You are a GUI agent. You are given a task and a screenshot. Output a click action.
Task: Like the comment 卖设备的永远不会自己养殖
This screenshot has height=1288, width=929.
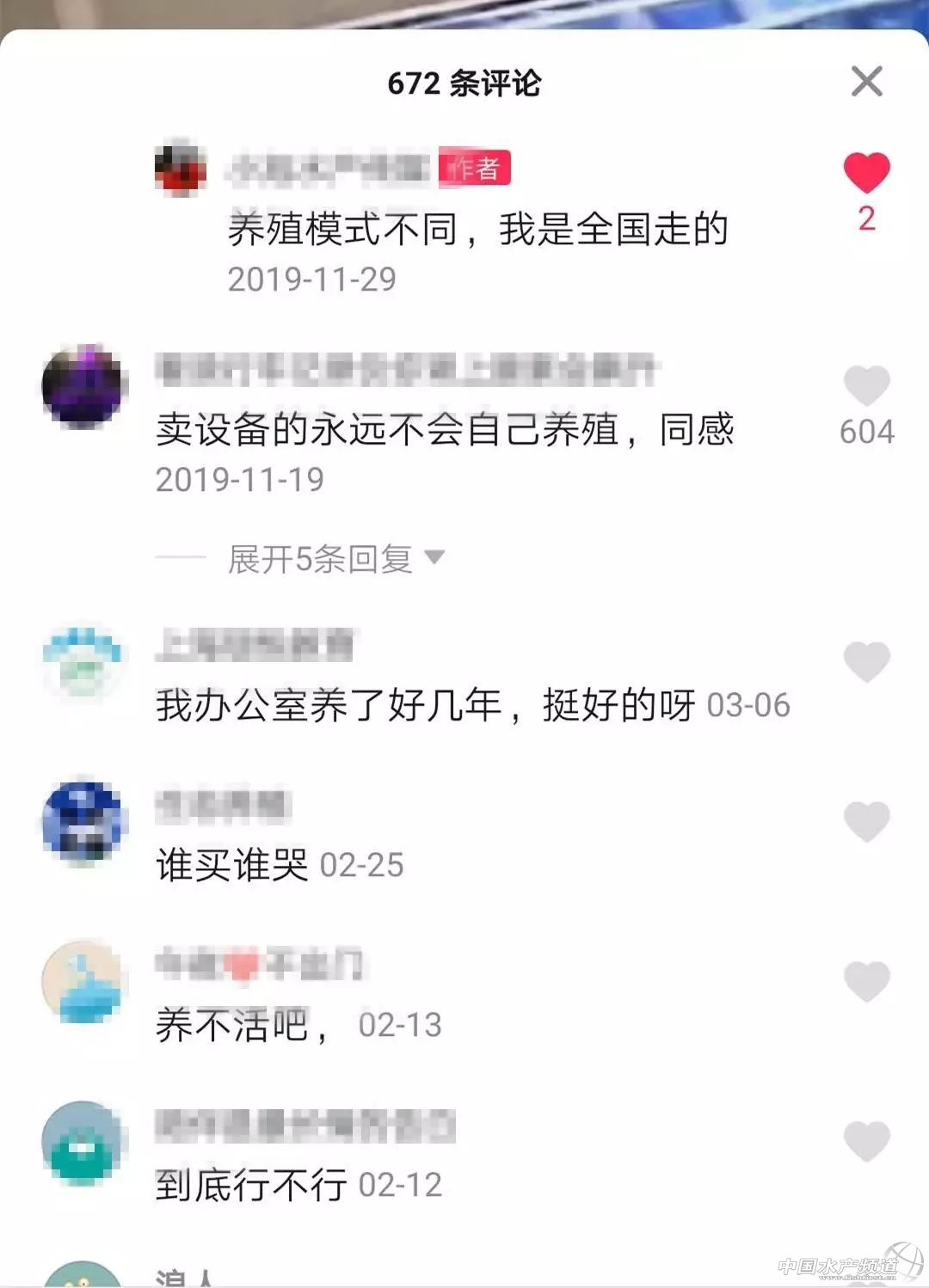[866, 384]
